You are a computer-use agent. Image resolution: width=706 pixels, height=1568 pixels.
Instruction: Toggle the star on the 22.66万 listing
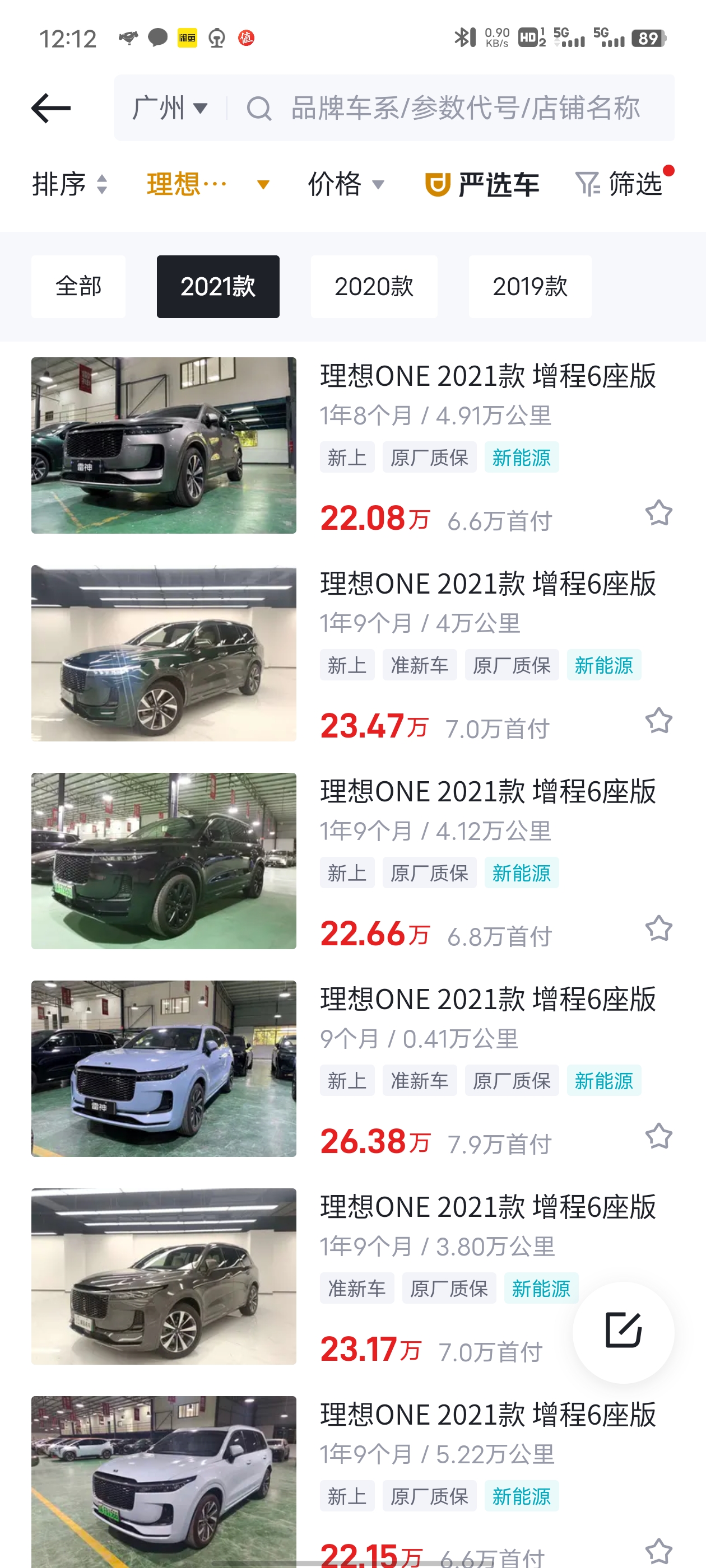659,929
